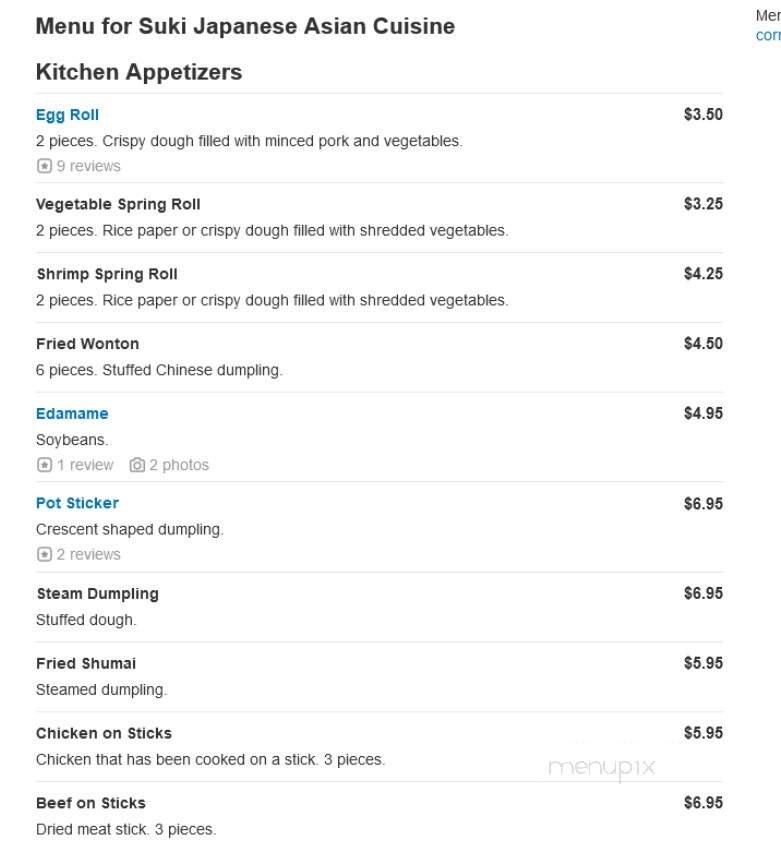Click the 1 review link under Edamame
Viewport: 781px width, 850px height.
pyautogui.click(x=82, y=464)
